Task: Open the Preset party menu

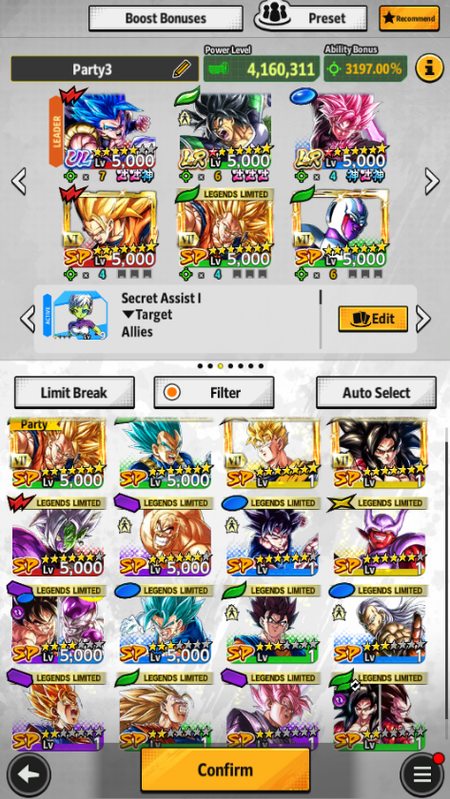Action: coord(311,18)
